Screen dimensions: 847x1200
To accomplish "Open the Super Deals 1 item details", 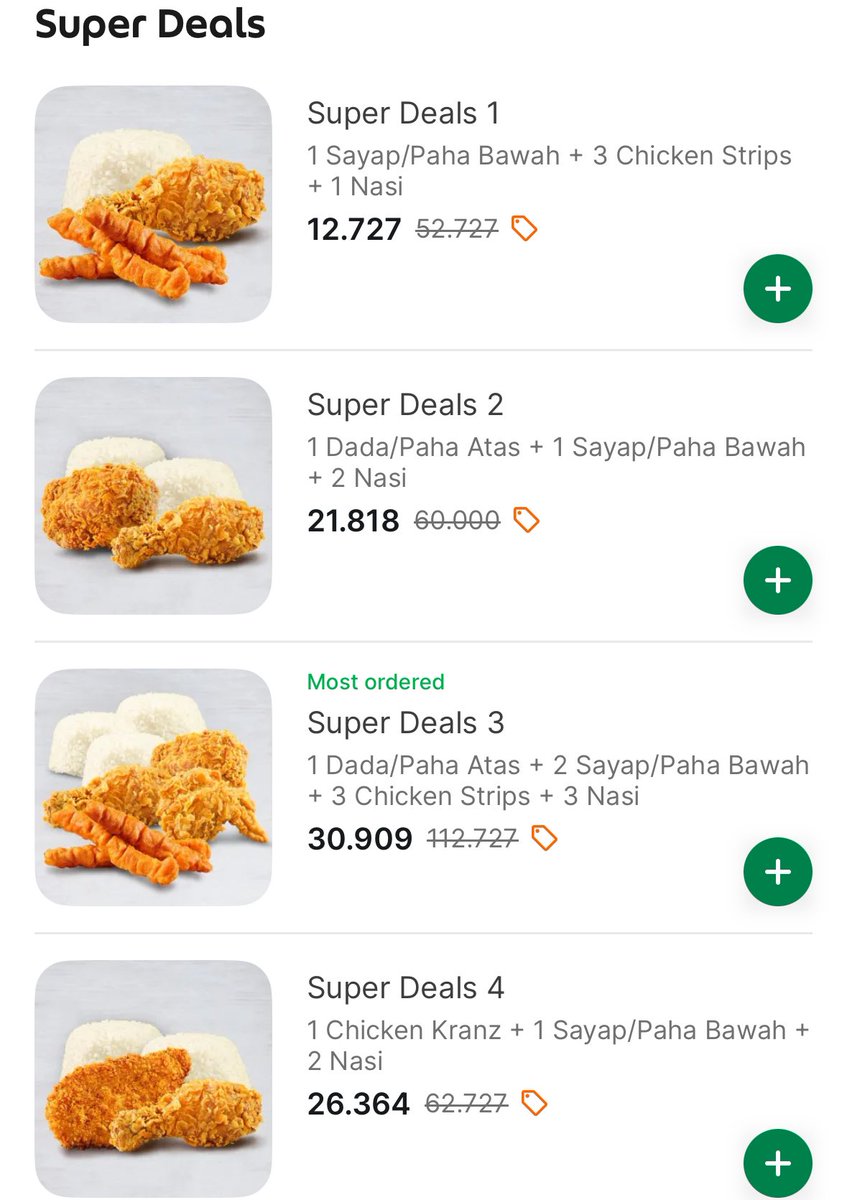I will pos(403,114).
